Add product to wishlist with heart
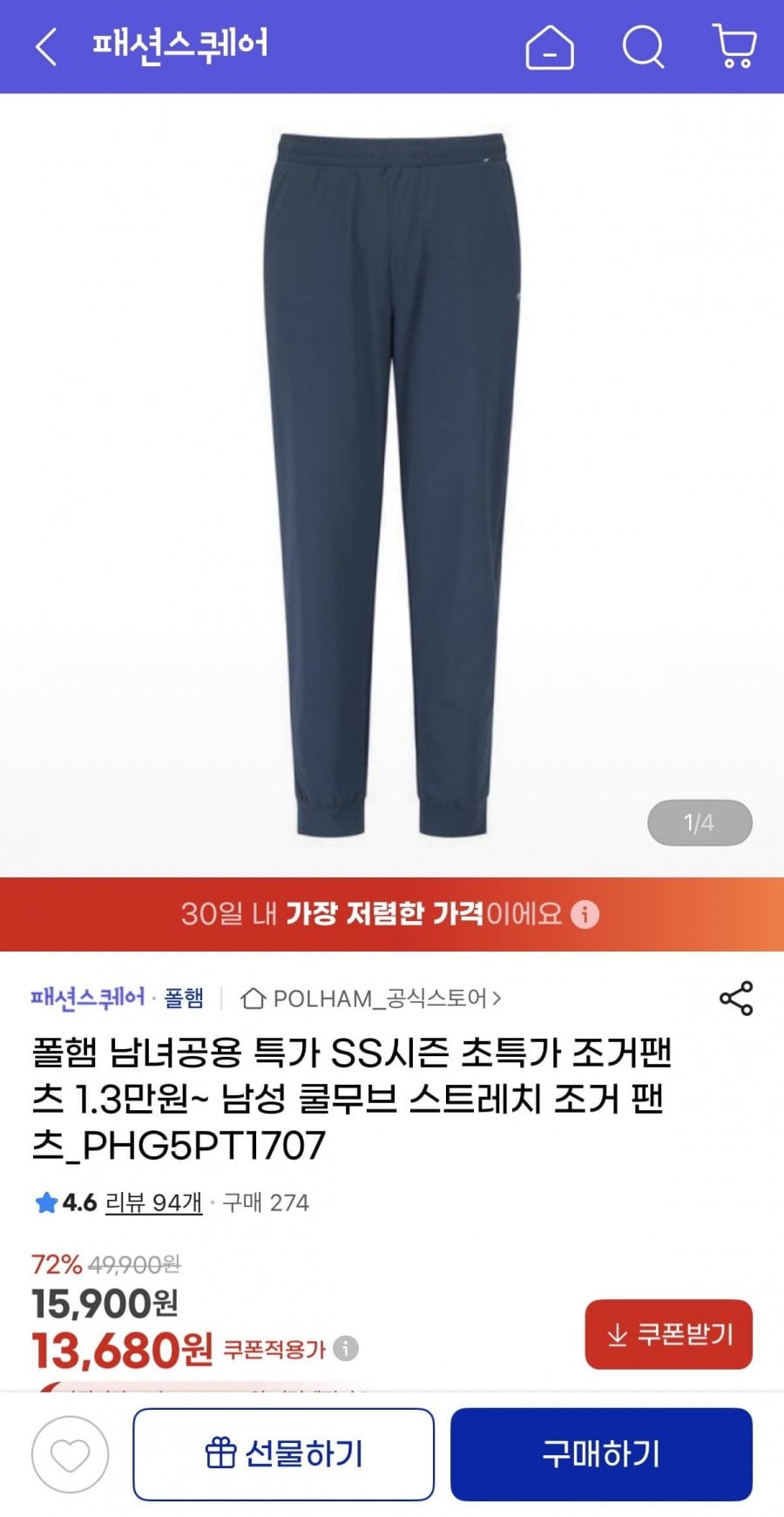This screenshot has height=1517, width=784. (x=70, y=1454)
